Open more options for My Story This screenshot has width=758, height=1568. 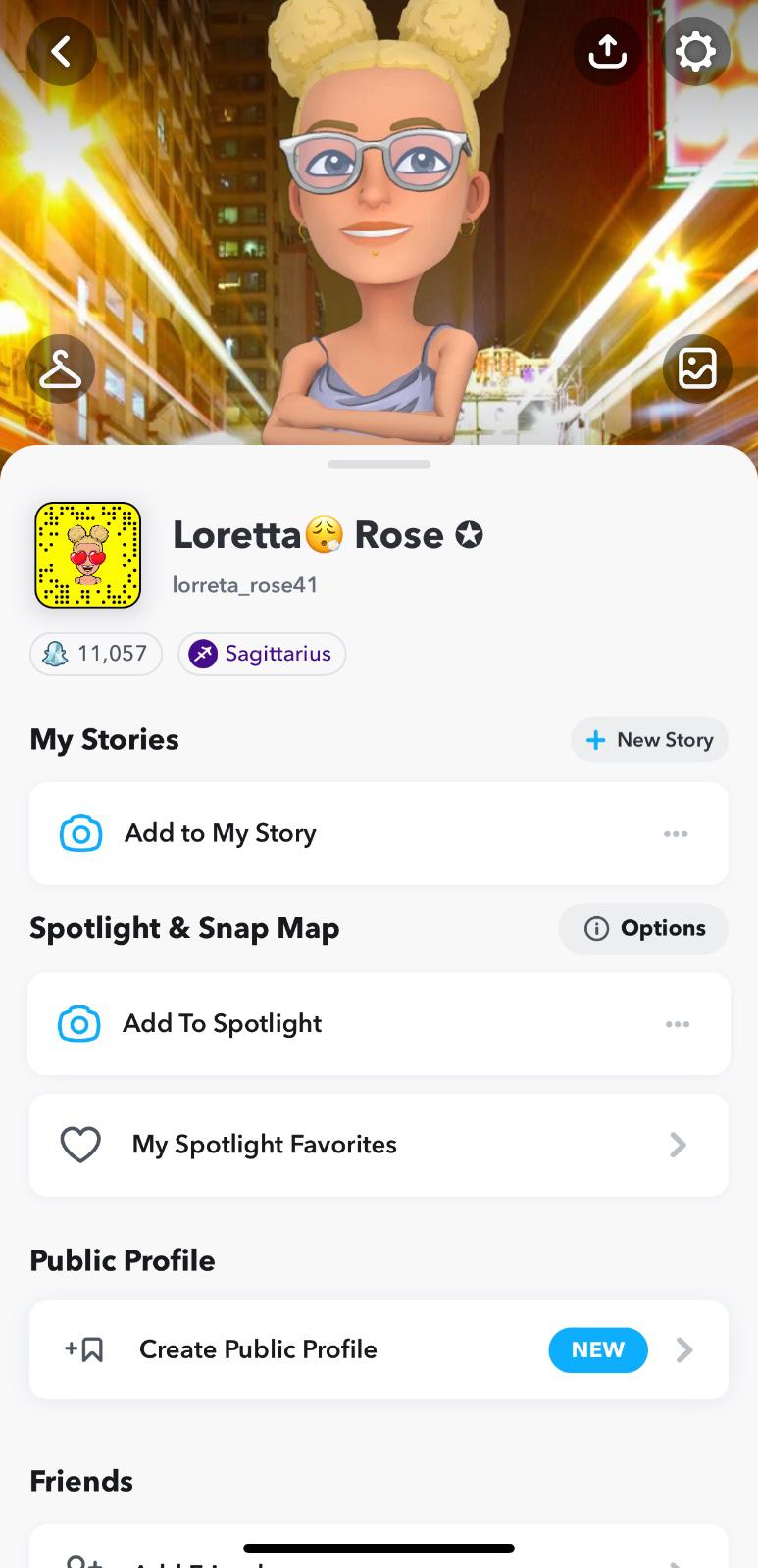click(x=676, y=834)
